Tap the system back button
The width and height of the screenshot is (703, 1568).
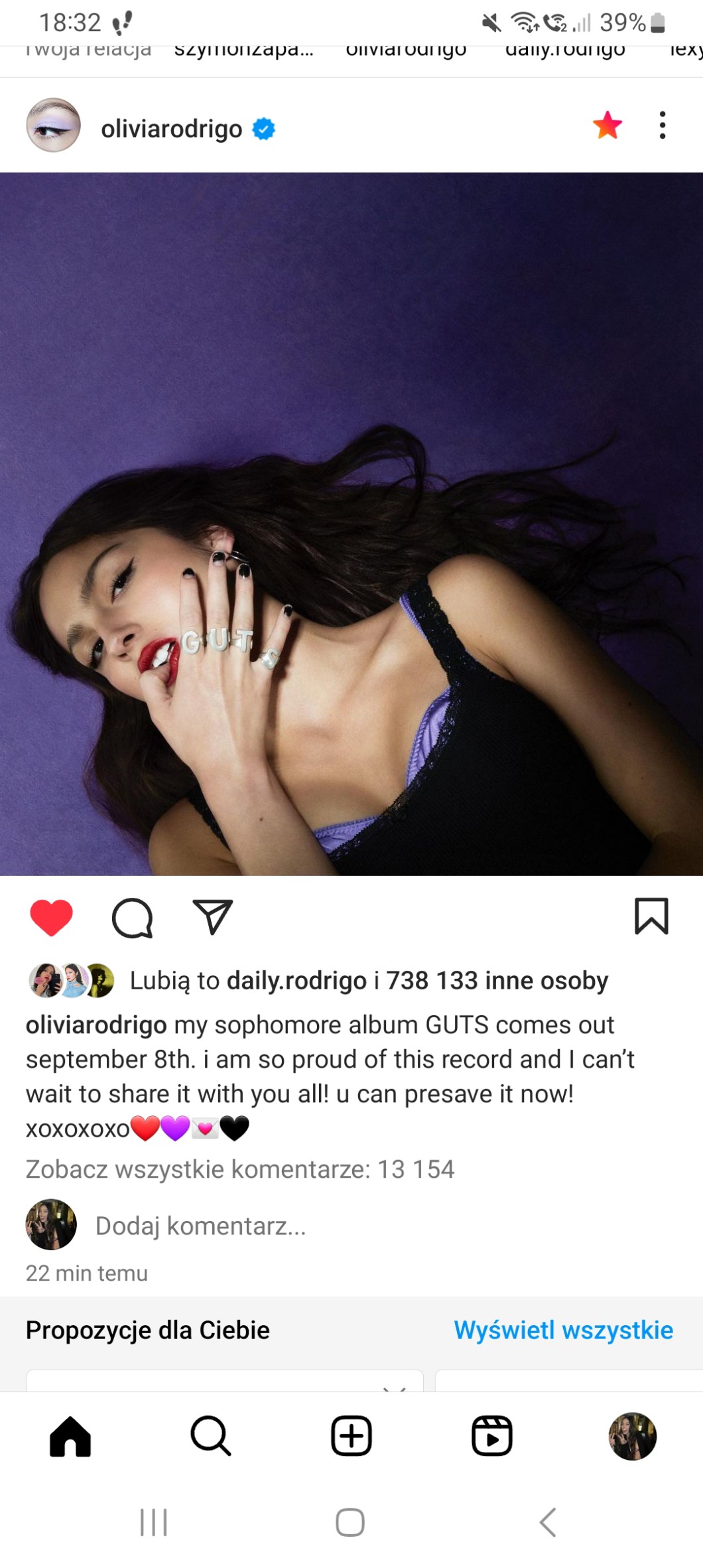pyautogui.click(x=548, y=1522)
